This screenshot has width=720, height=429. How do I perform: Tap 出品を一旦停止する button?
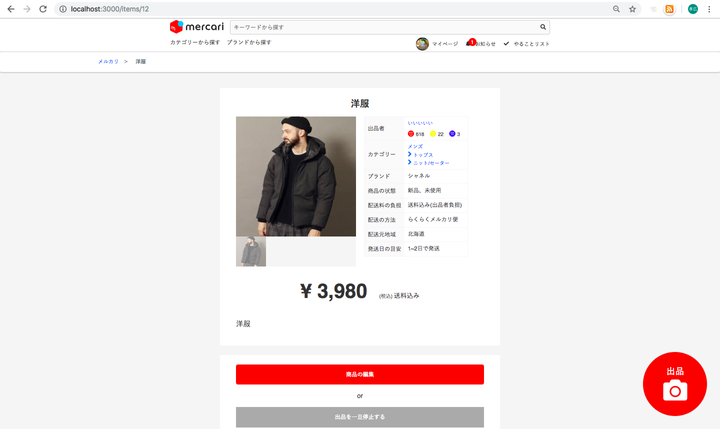click(x=360, y=416)
